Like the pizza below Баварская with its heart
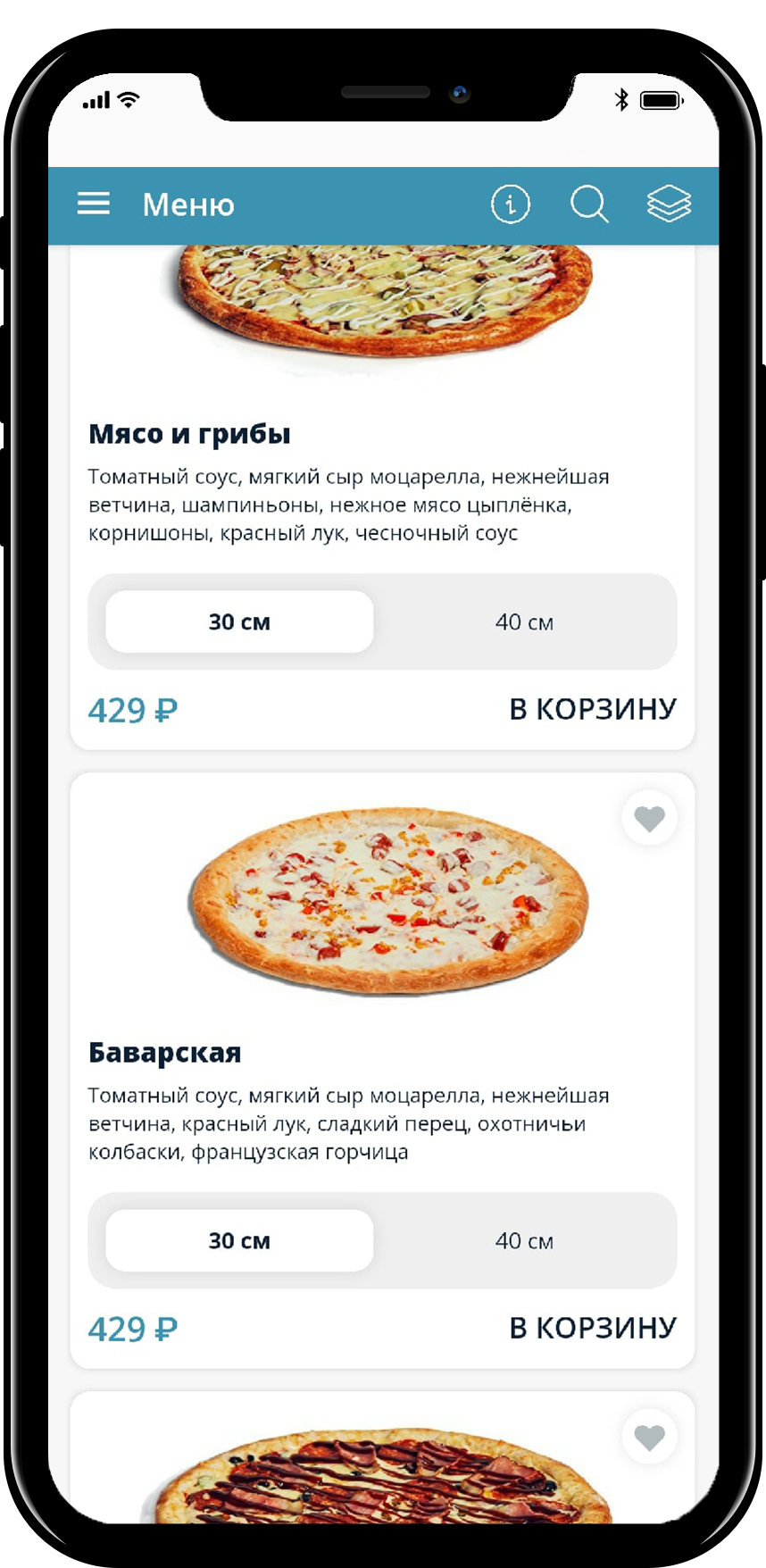This screenshot has height=1568, width=766. pos(649,1437)
